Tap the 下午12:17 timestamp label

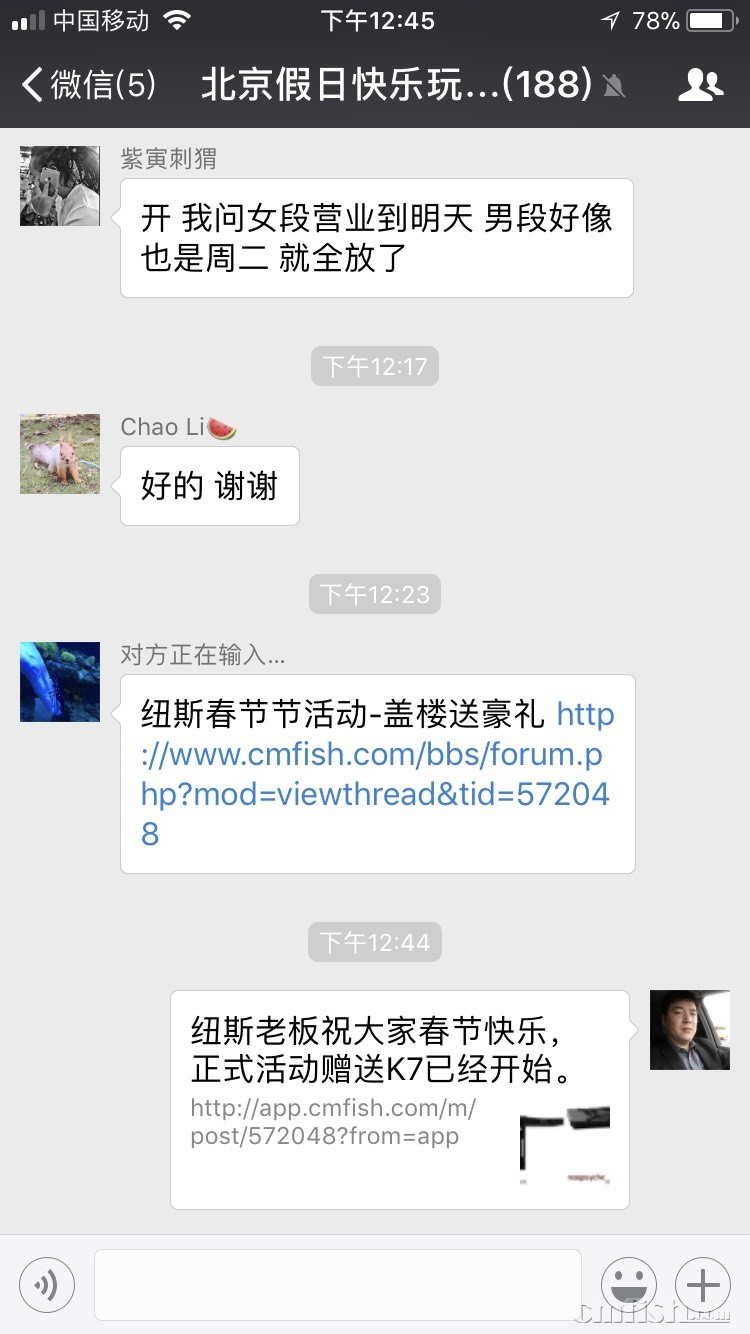click(x=374, y=366)
